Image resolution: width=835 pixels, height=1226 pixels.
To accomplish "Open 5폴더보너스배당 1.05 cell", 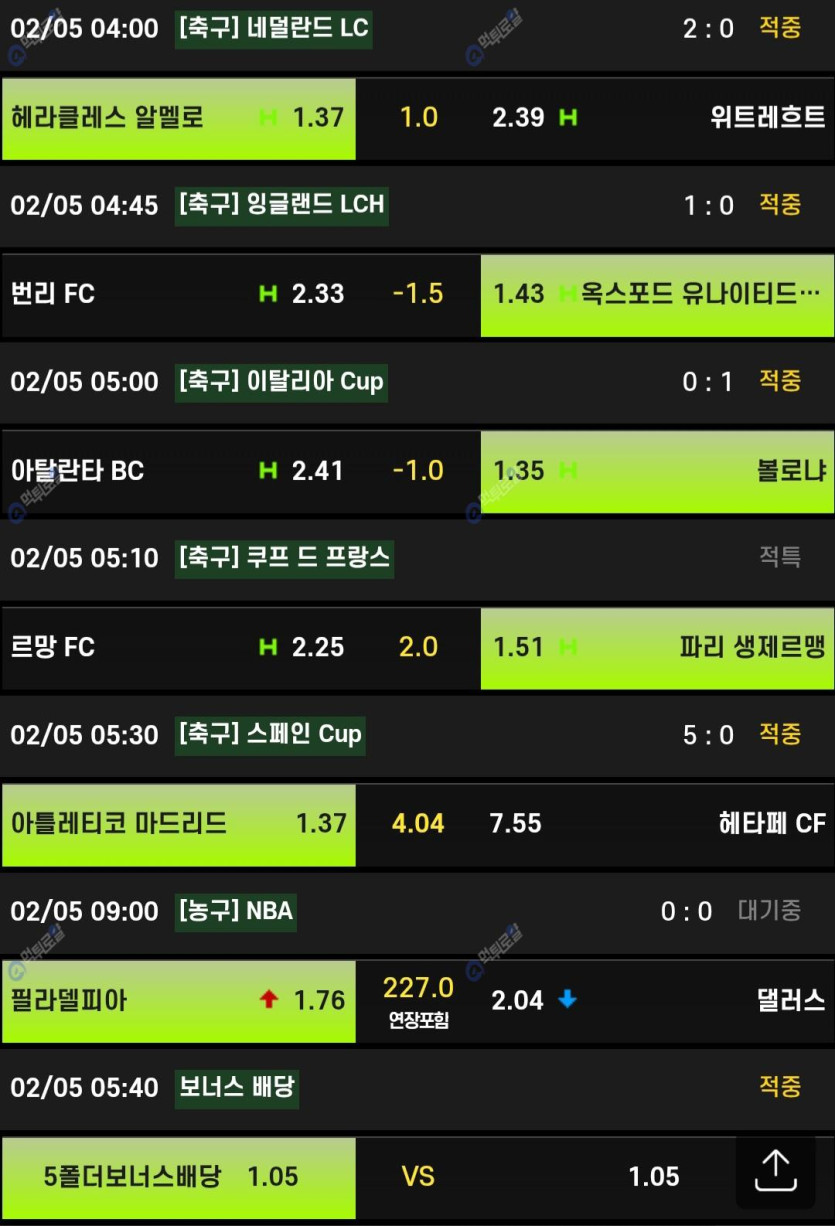I will [179, 1177].
